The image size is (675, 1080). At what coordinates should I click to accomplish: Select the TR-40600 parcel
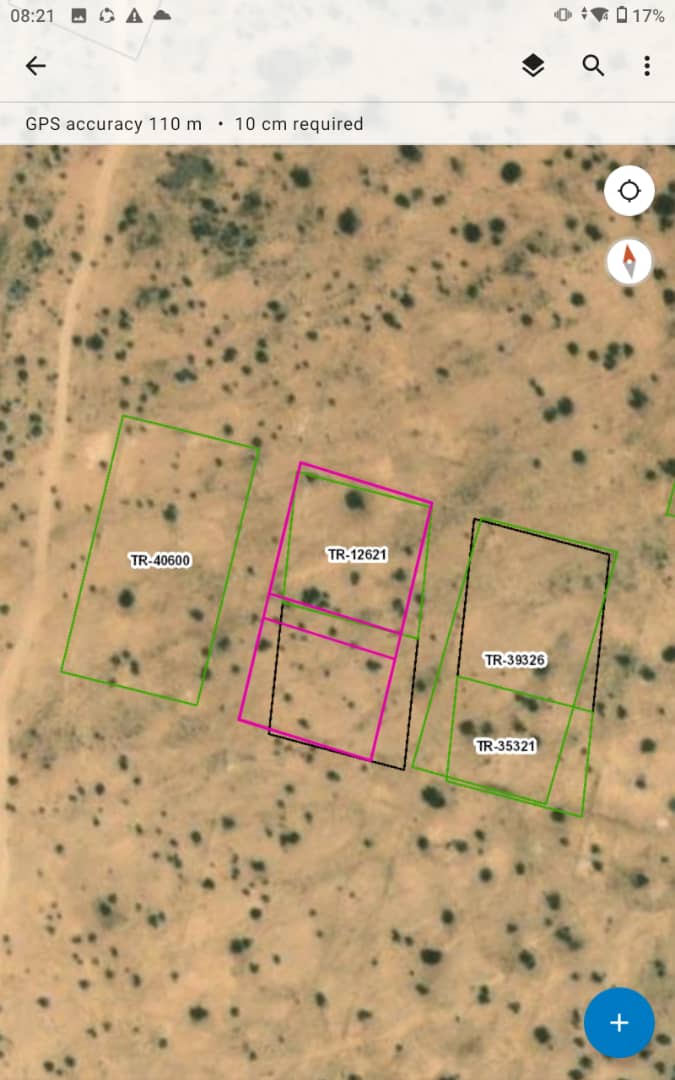(160, 560)
